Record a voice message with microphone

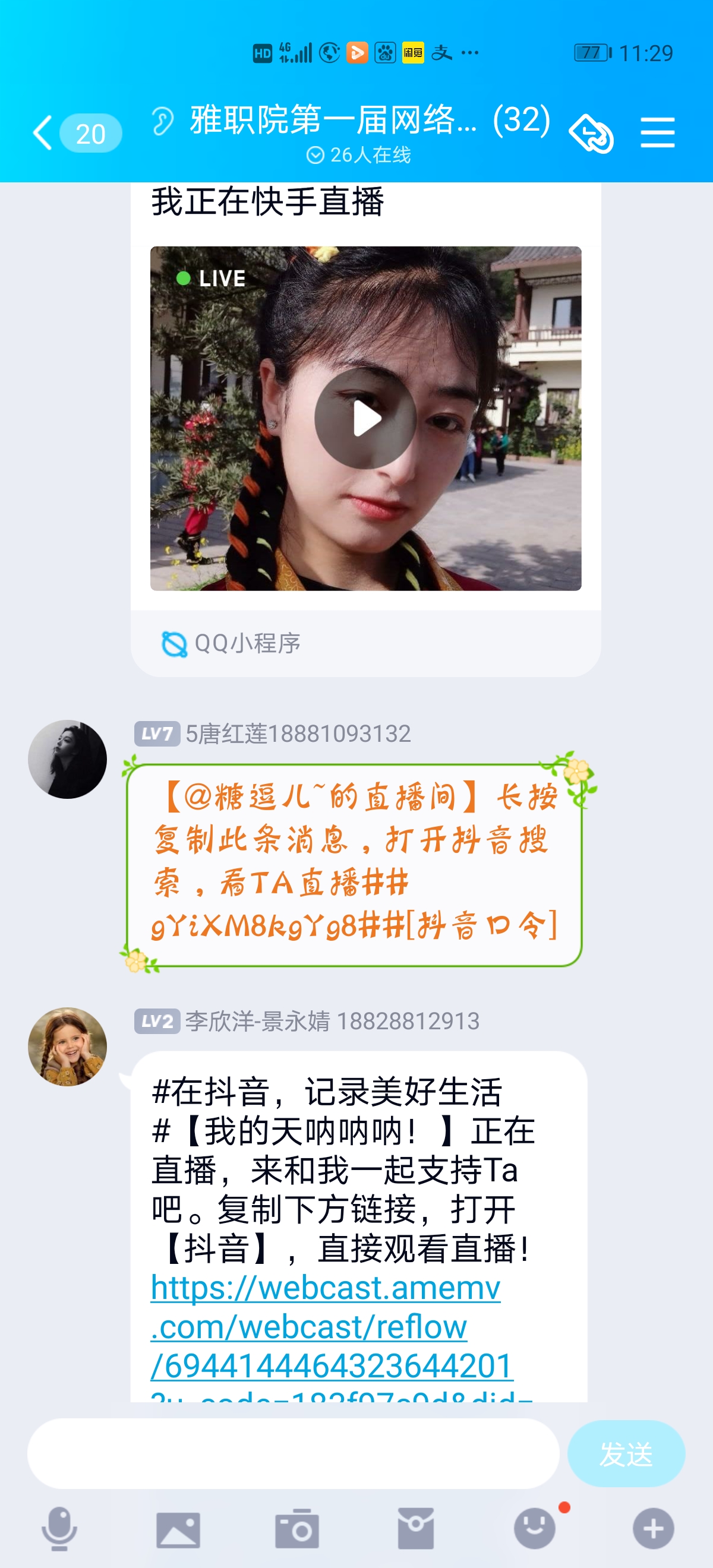(59, 1528)
